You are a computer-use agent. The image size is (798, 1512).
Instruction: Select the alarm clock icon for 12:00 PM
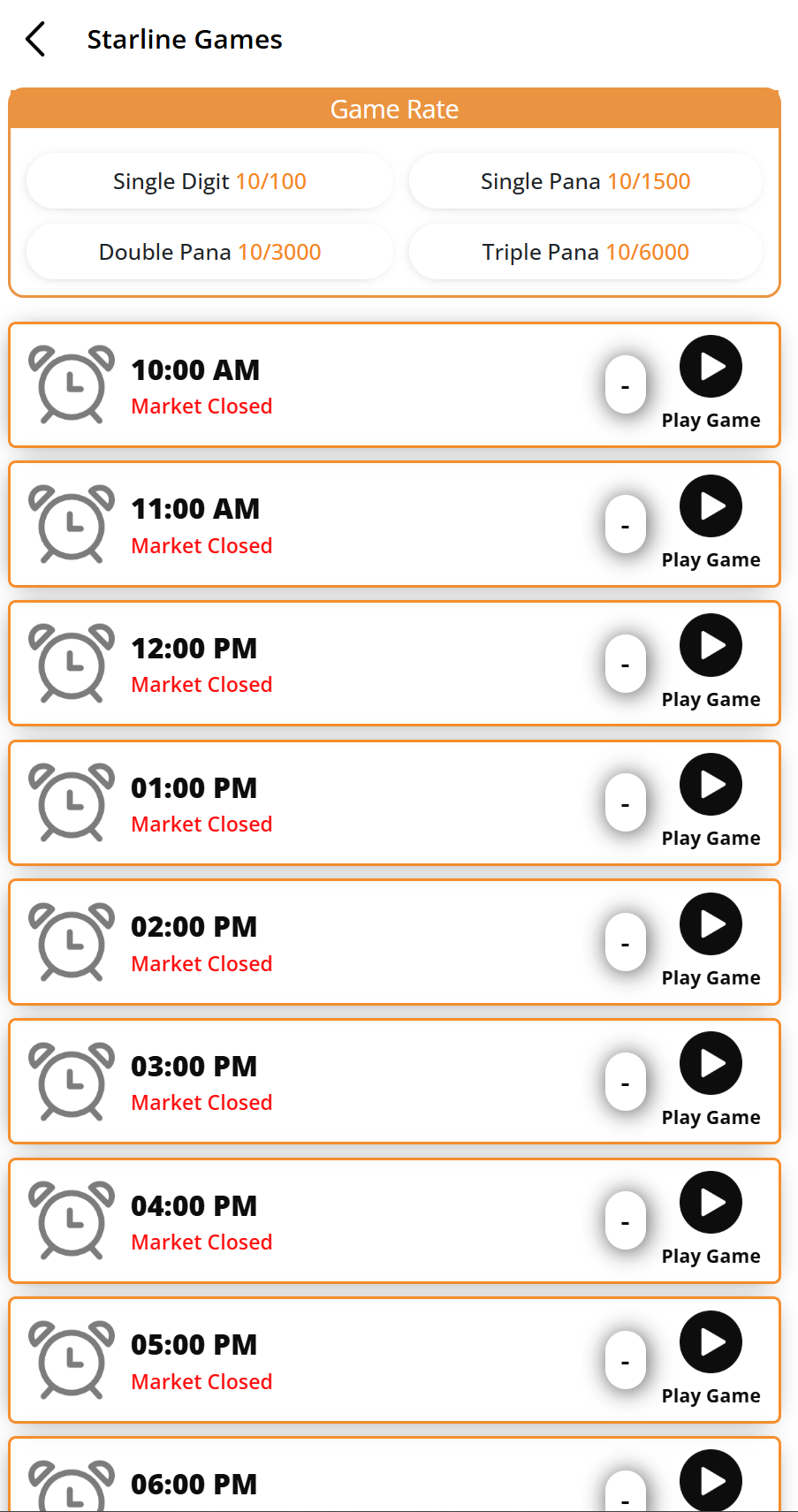point(71,664)
